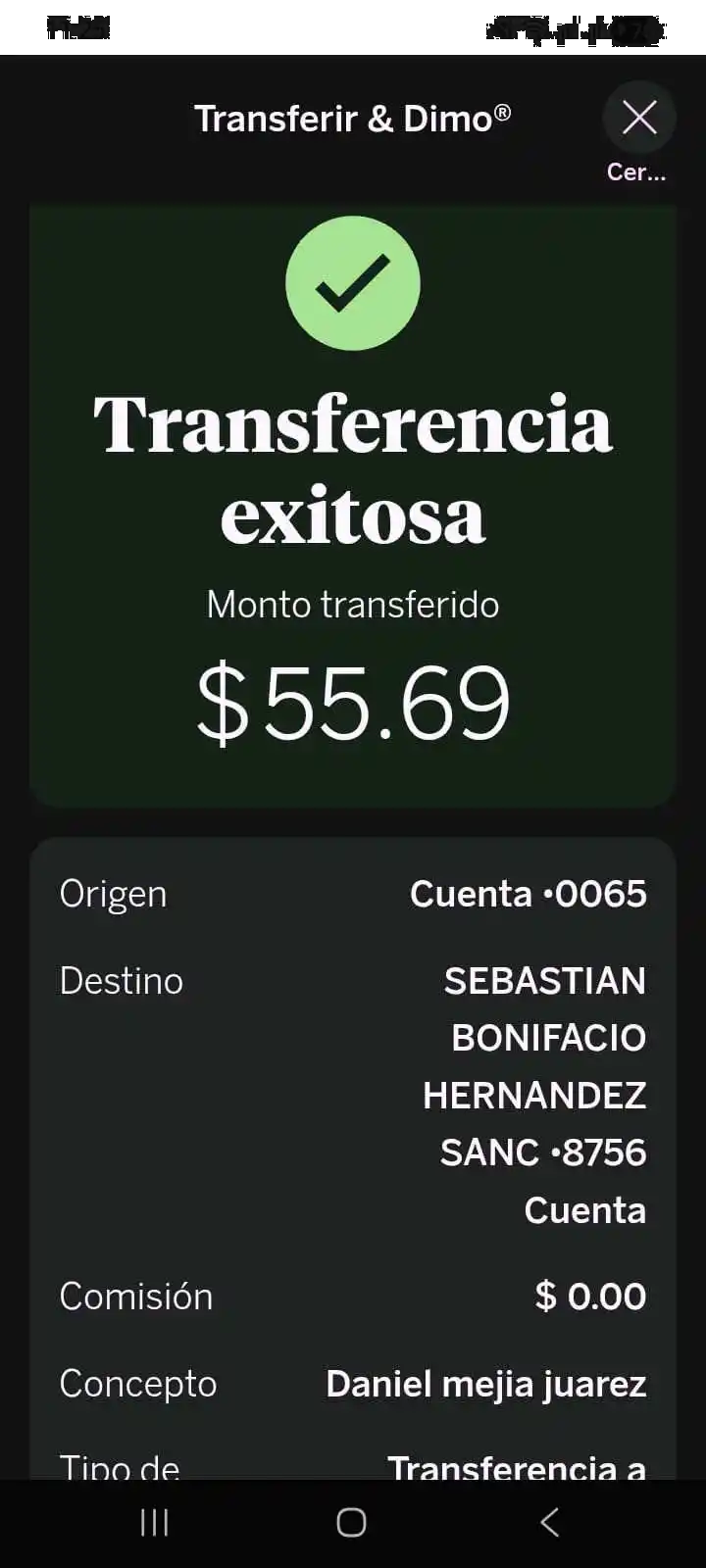Close the transfer confirmation screen
Image resolution: width=706 pixels, height=1568 pixels.
coord(639,119)
